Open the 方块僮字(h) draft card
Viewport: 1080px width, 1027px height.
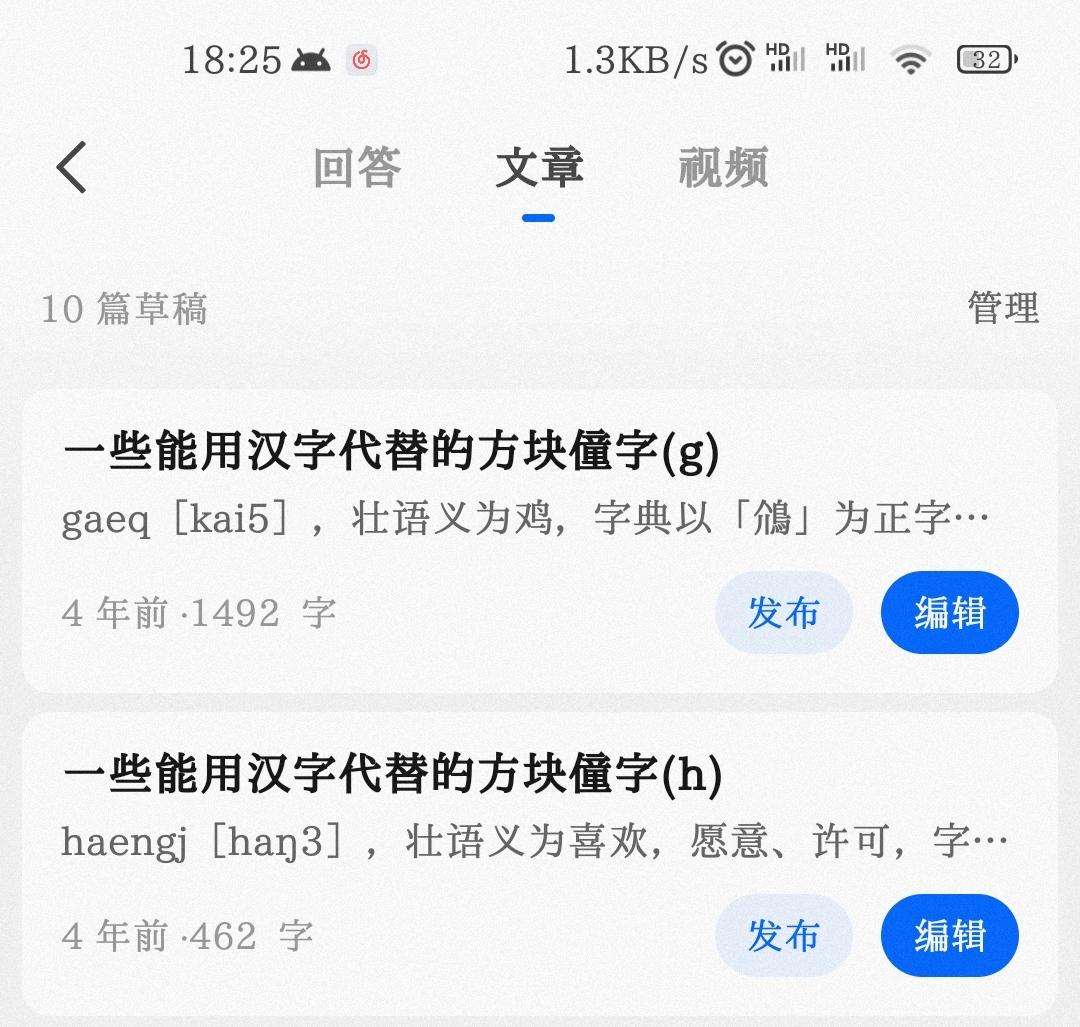click(390, 808)
